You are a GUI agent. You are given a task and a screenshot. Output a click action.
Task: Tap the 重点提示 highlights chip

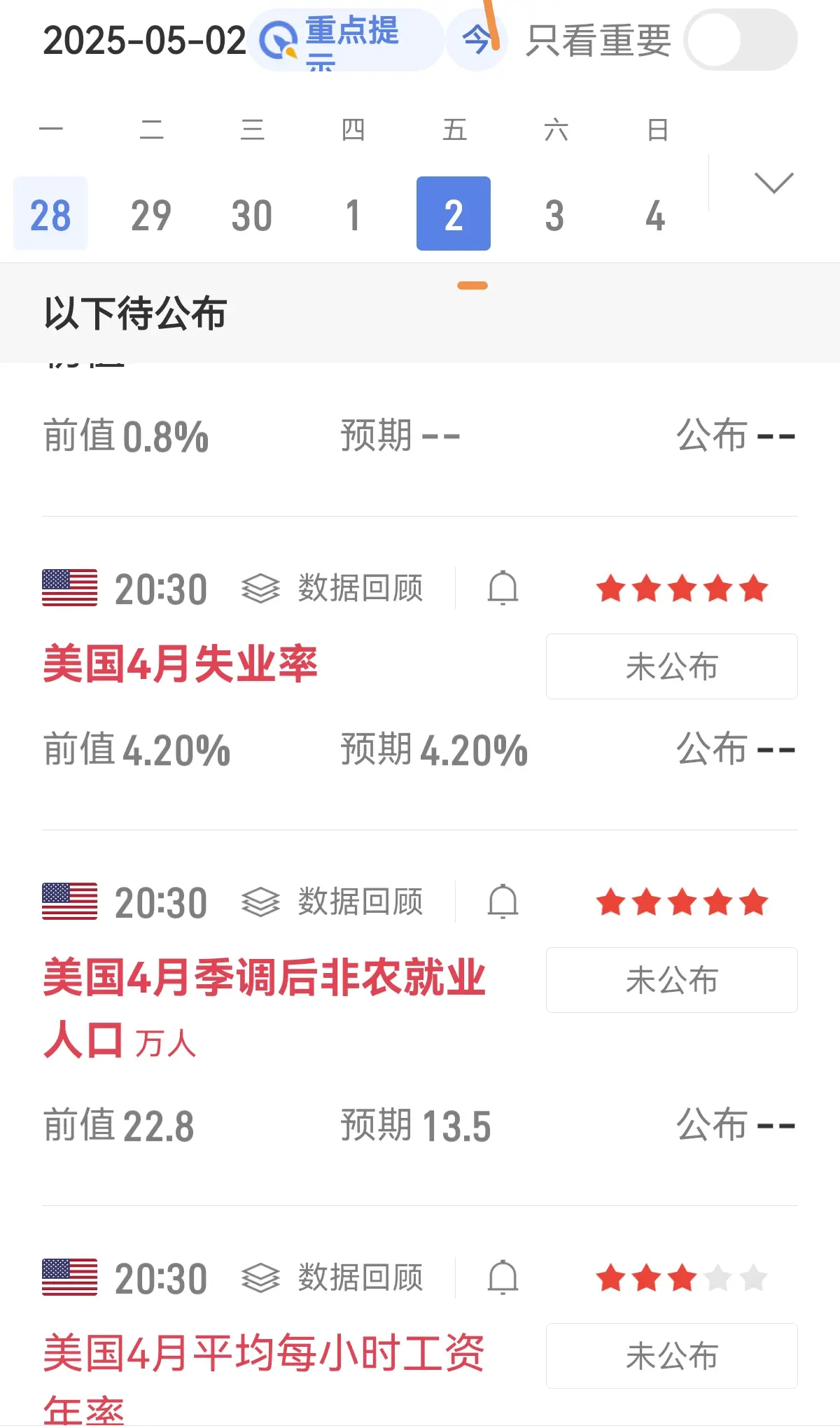point(344,40)
